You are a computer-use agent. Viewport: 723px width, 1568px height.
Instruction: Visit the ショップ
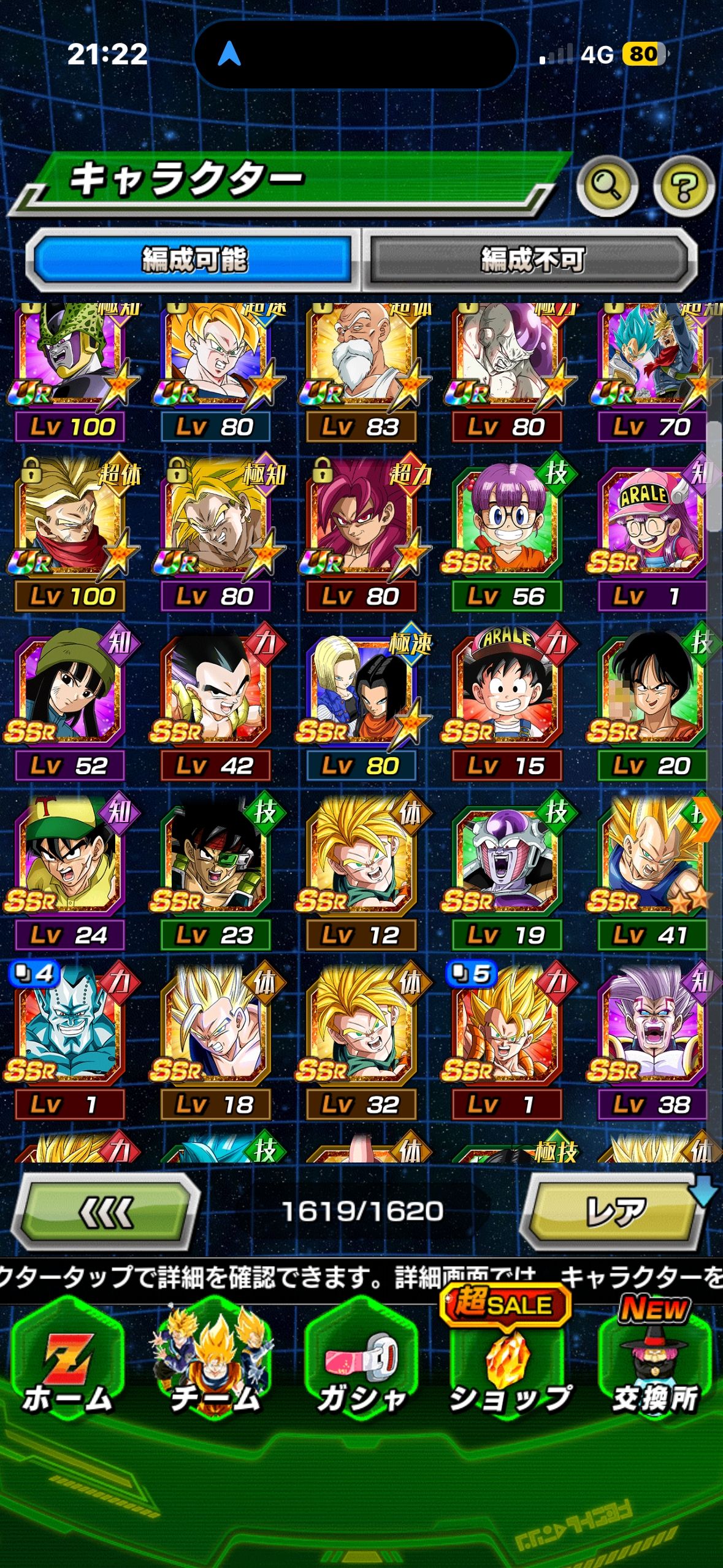point(509,1367)
